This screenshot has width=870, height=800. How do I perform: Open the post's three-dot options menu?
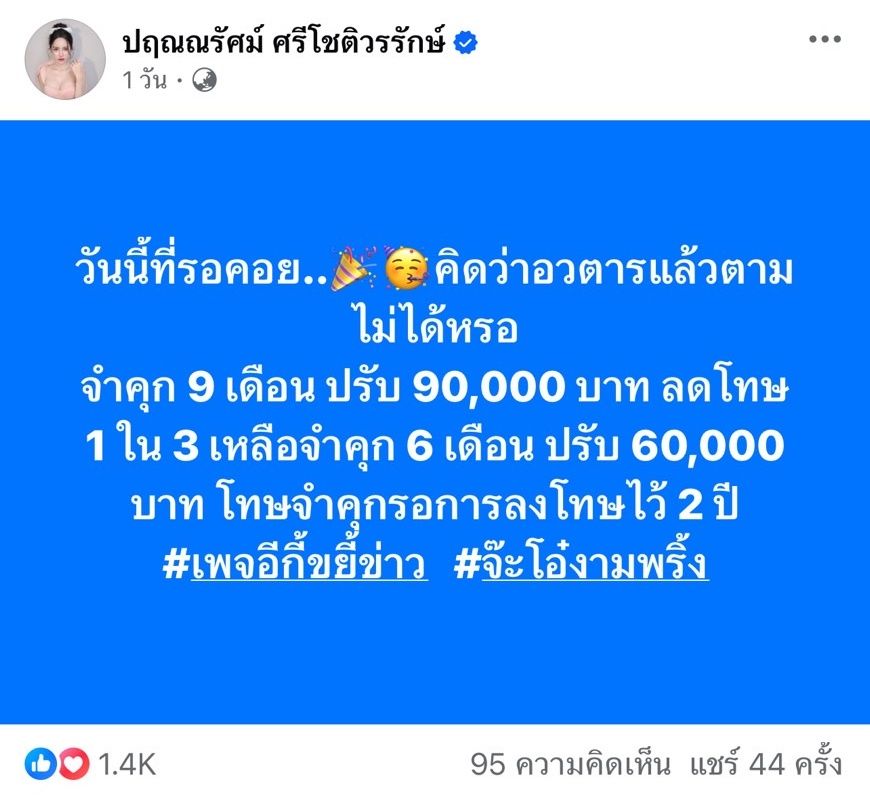coord(824,40)
